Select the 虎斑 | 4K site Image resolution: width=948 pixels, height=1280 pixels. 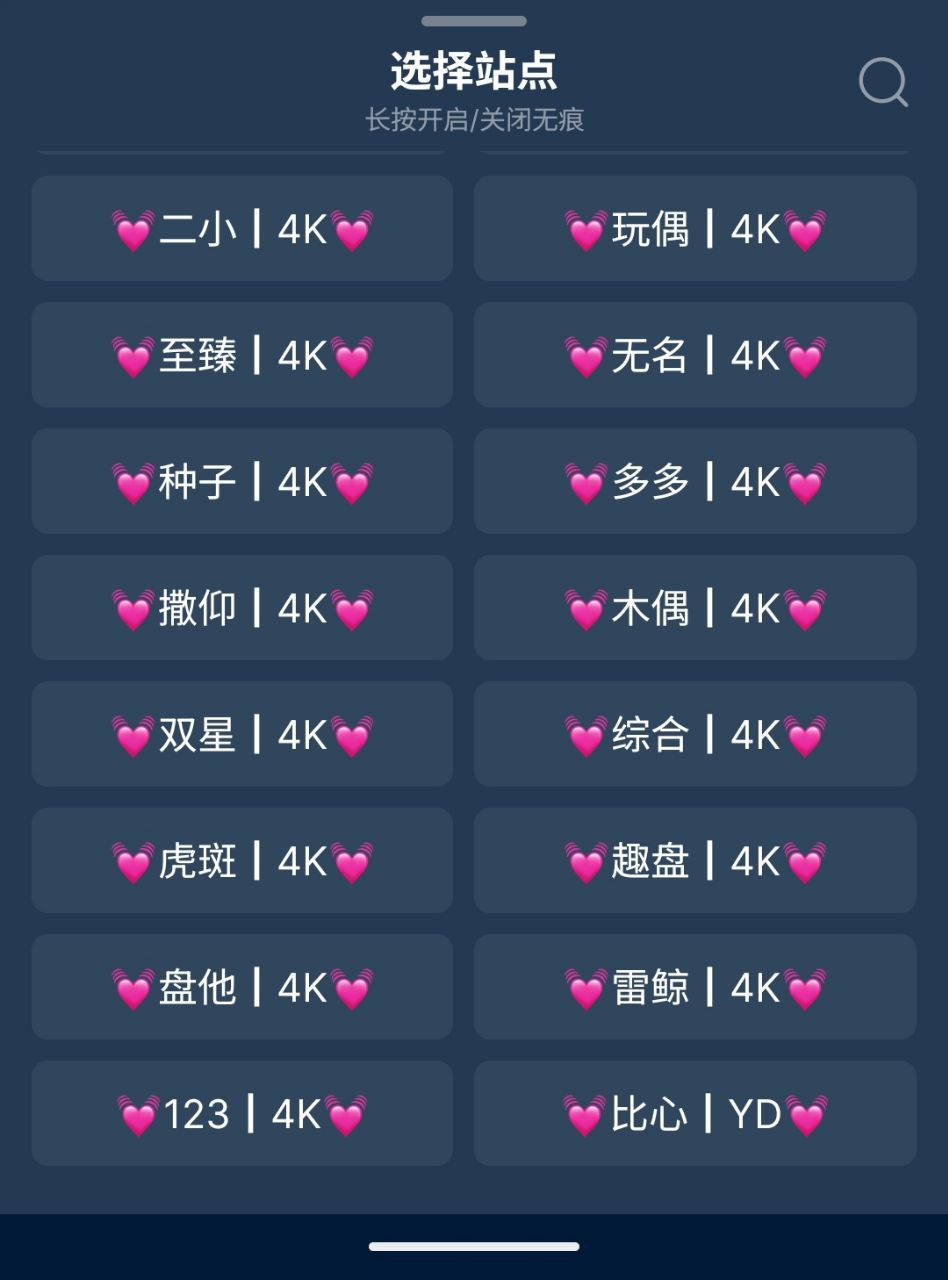pyautogui.click(x=242, y=860)
